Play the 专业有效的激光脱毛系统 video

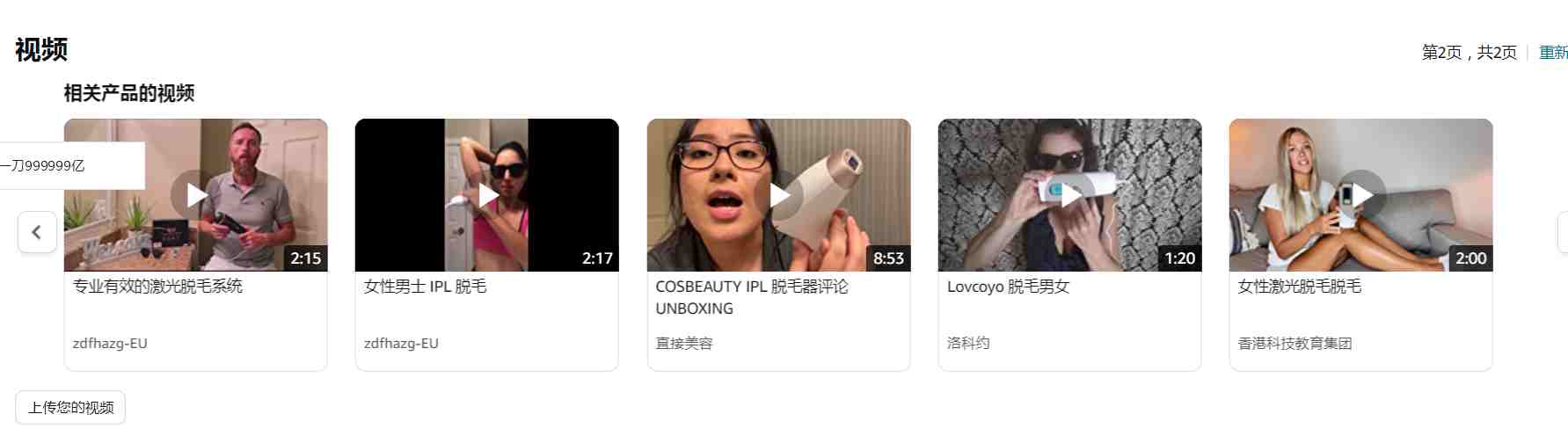[196, 195]
